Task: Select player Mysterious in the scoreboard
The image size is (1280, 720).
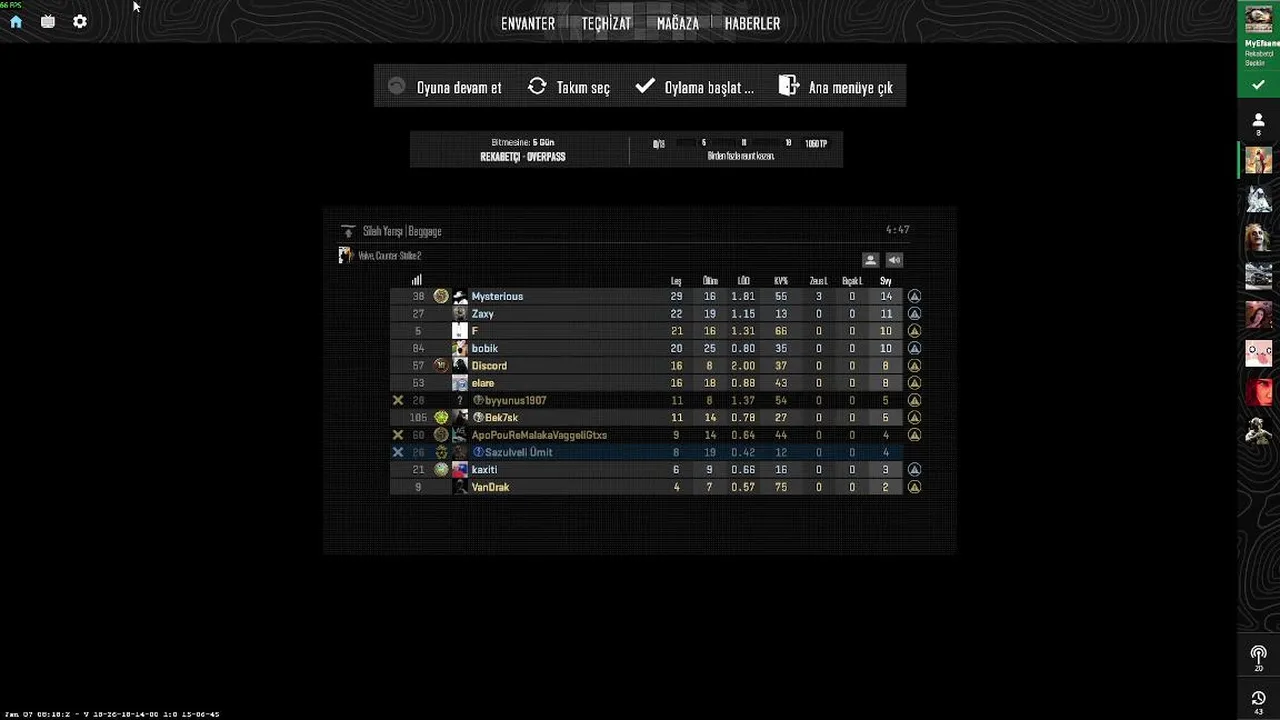Action: pos(497,296)
